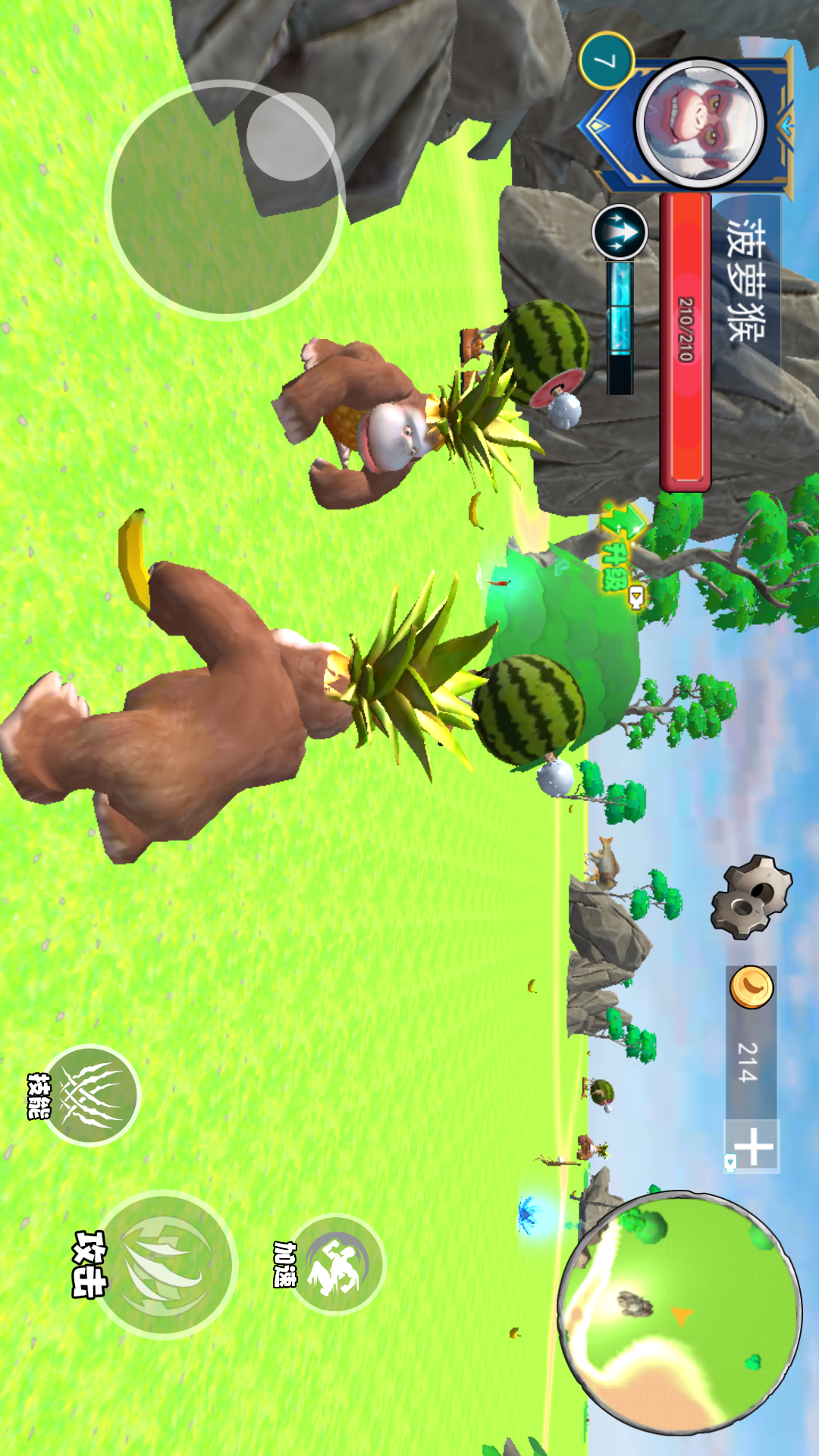Activate the 技能 skill button
The width and height of the screenshot is (819, 1456).
(91, 1095)
